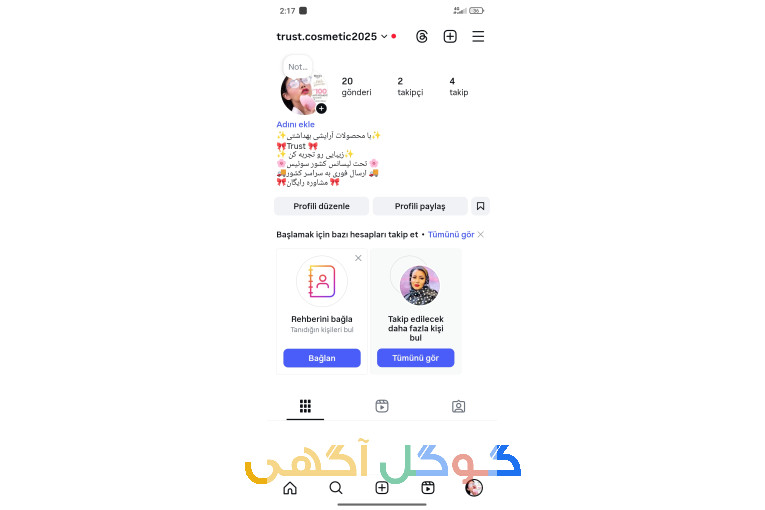Image resolution: width=765 pixels, height=510 pixels.
Task: Add a new story from the profile picture
Action: 321,108
